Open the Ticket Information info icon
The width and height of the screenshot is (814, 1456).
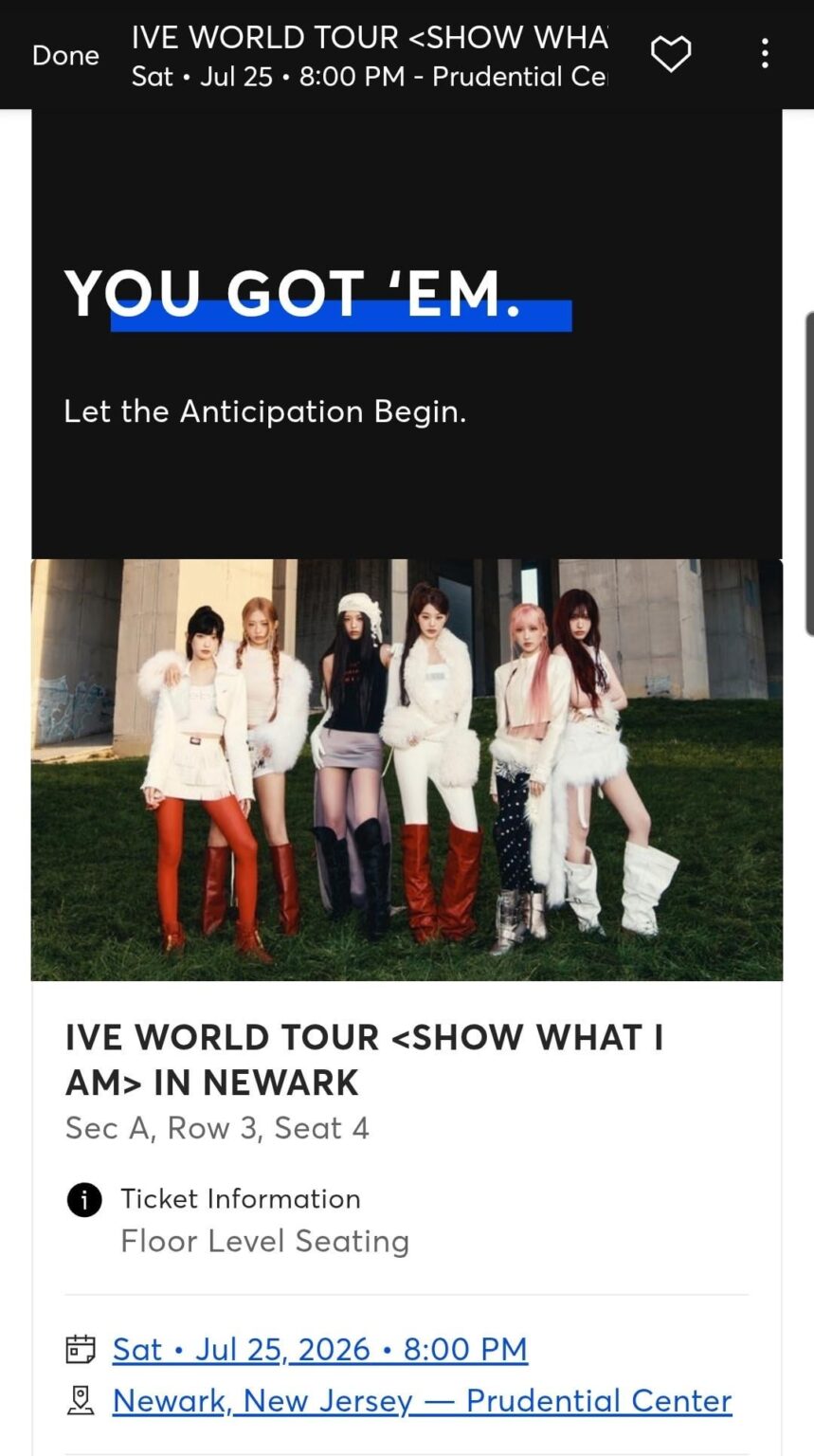[84, 1200]
